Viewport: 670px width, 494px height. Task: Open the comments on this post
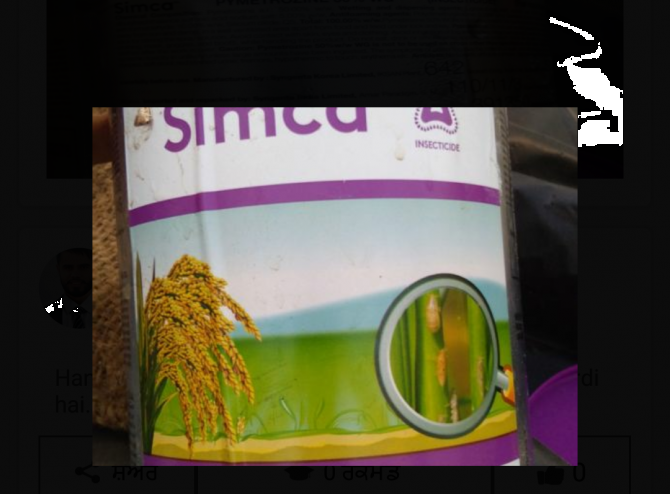click(343, 473)
